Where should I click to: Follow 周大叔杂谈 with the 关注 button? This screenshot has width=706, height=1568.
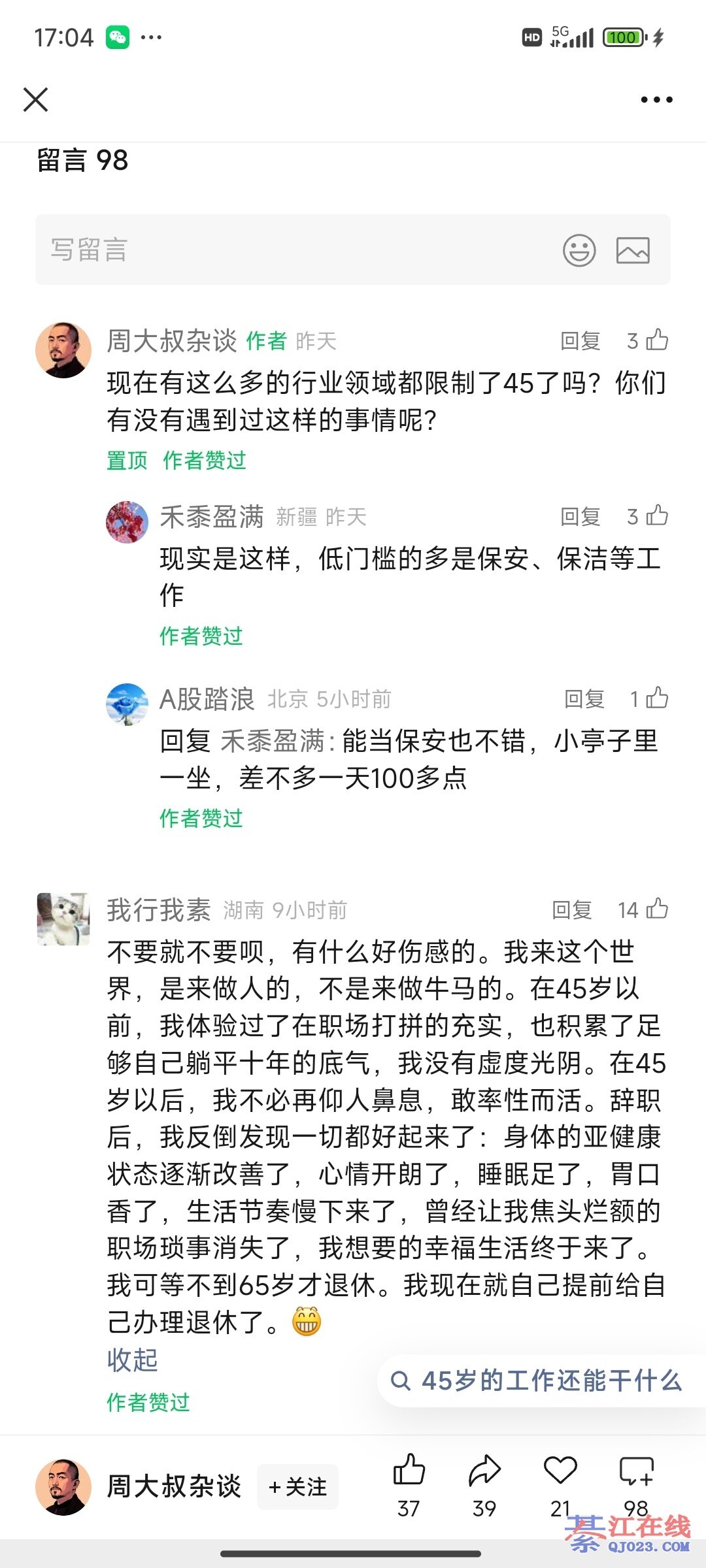298,1487
